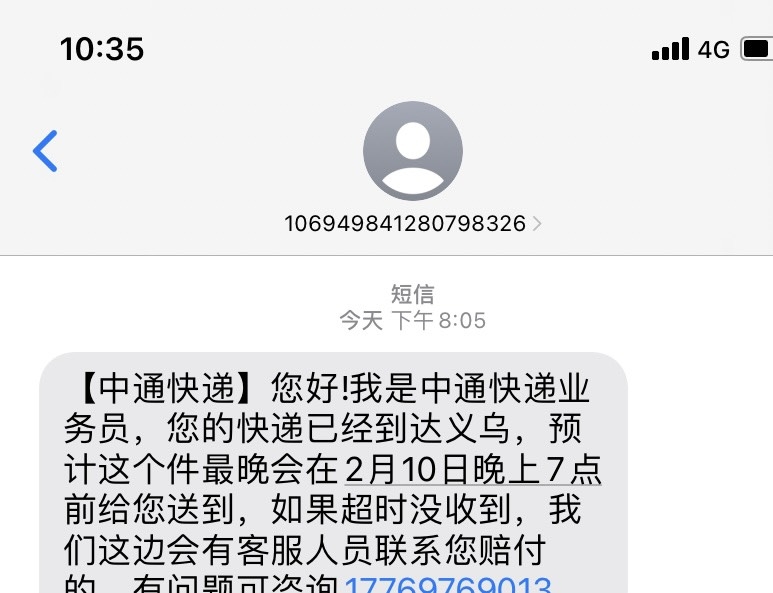Viewport: 773px width, 593px height.
Task: Go back to the messages list
Action: coord(45,152)
